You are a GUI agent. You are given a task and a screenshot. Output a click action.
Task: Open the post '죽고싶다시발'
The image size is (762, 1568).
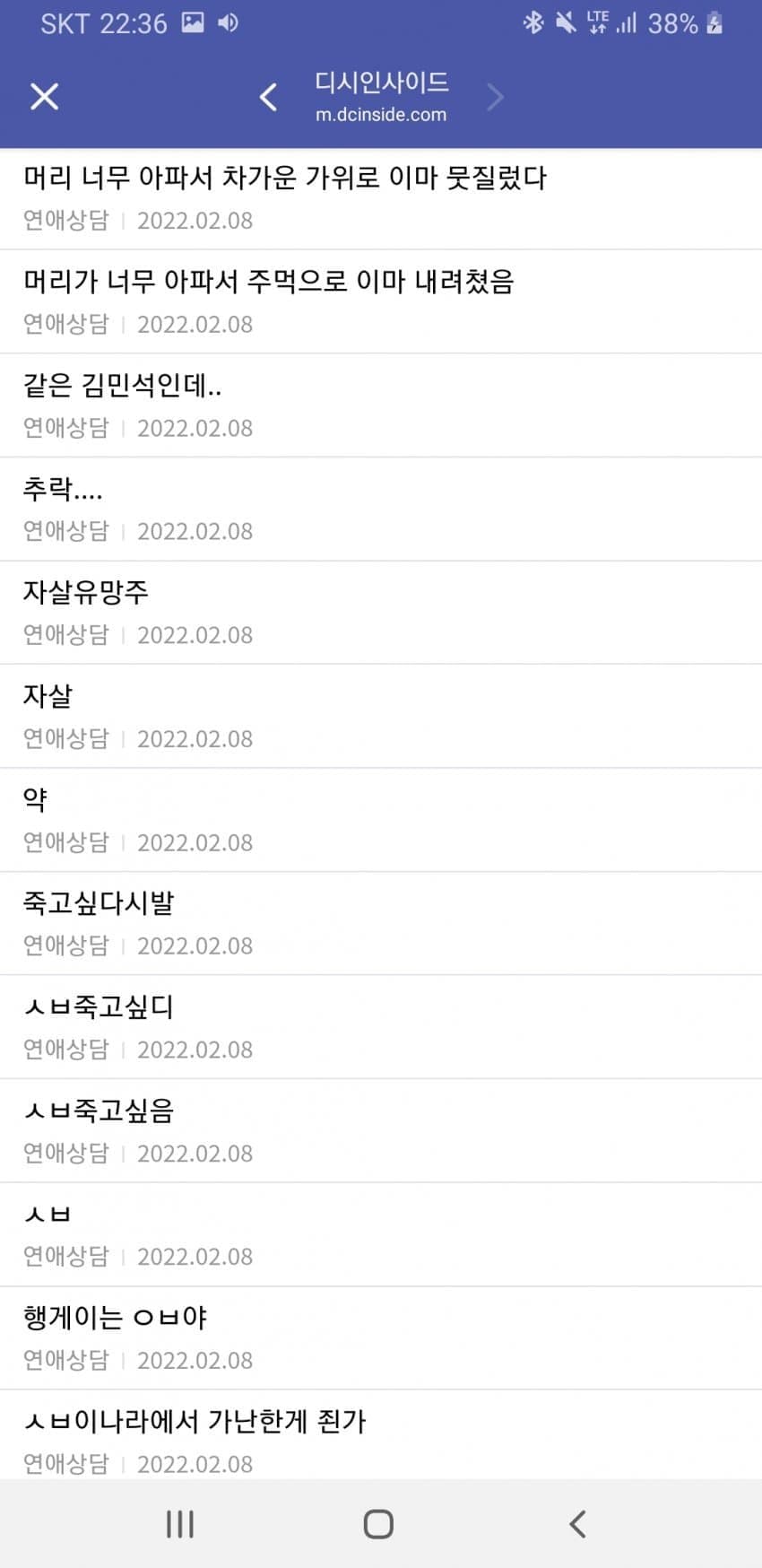99,903
